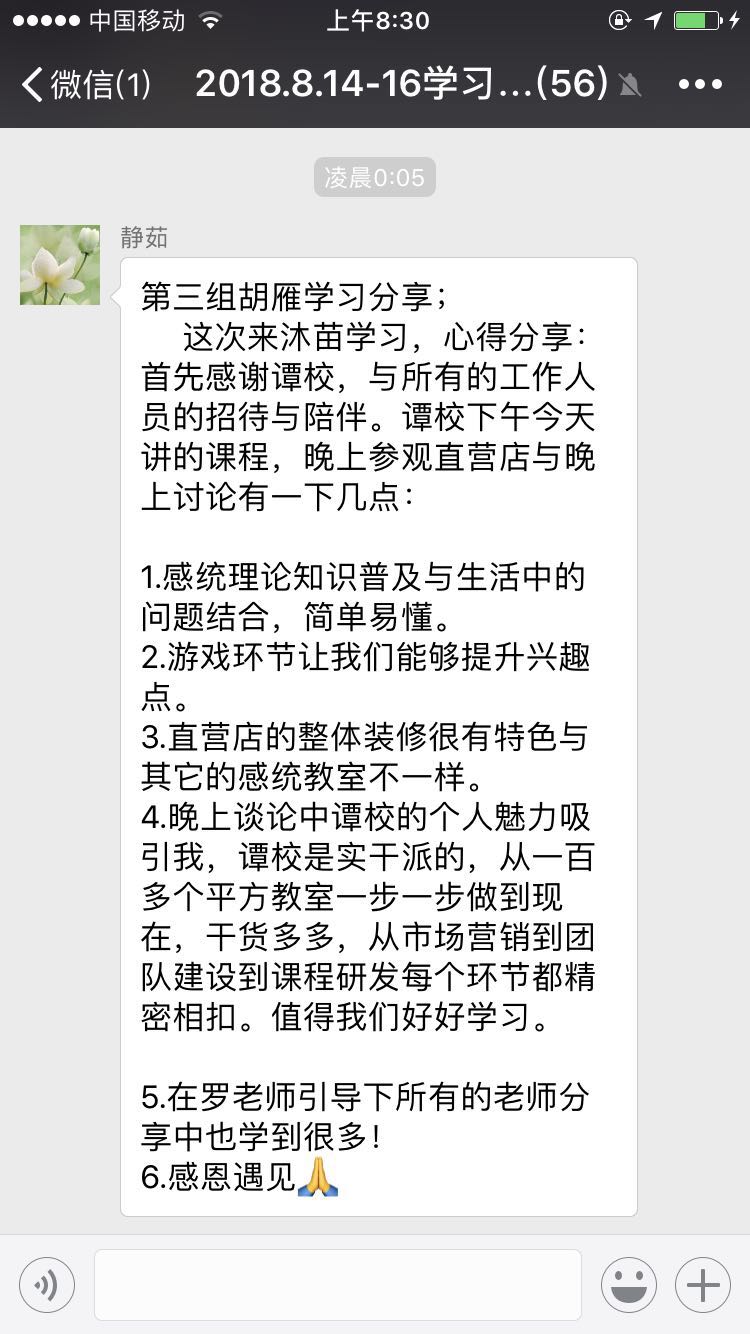Open the group chat details menu

pyautogui.click(x=700, y=84)
